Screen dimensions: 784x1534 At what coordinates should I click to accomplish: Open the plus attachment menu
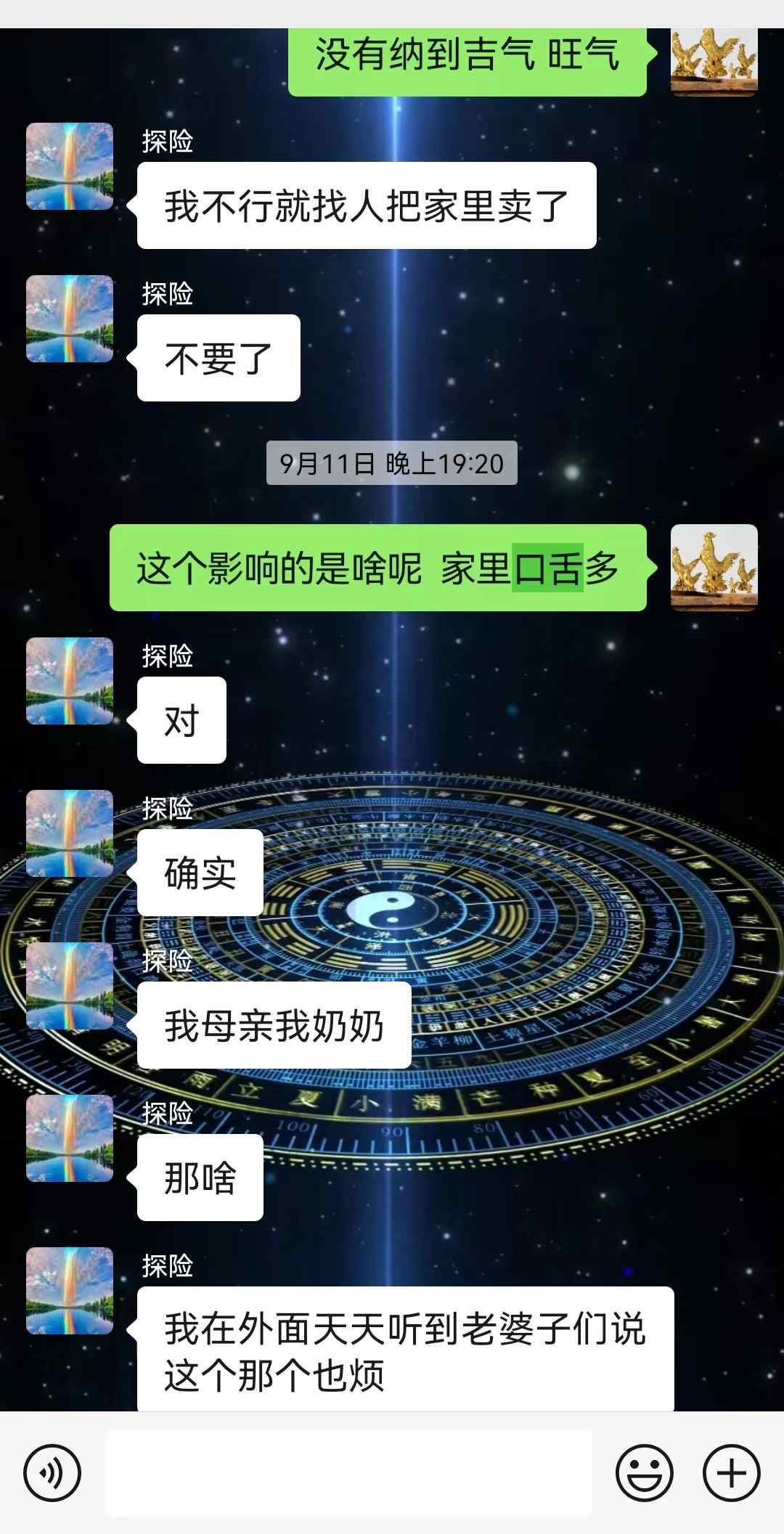[x=731, y=1473]
